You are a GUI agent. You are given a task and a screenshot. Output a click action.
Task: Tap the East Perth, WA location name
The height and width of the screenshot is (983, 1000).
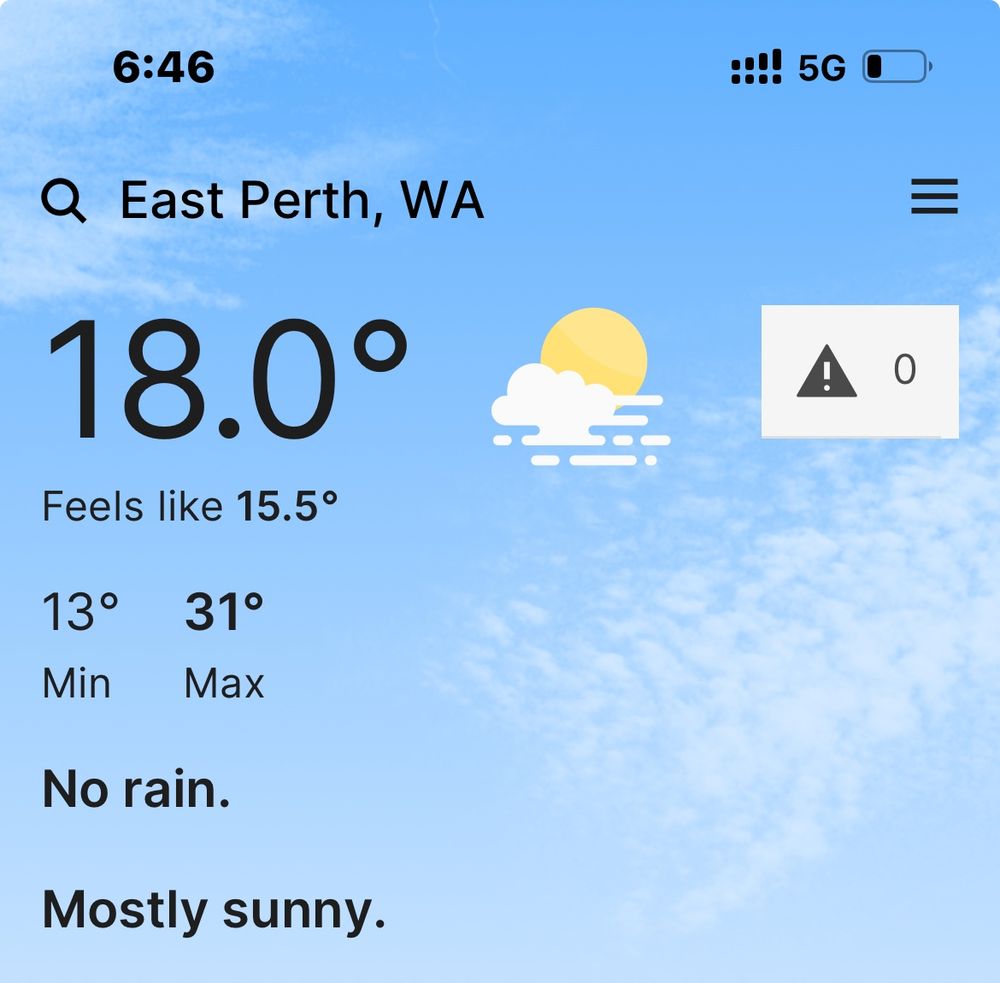click(x=302, y=201)
